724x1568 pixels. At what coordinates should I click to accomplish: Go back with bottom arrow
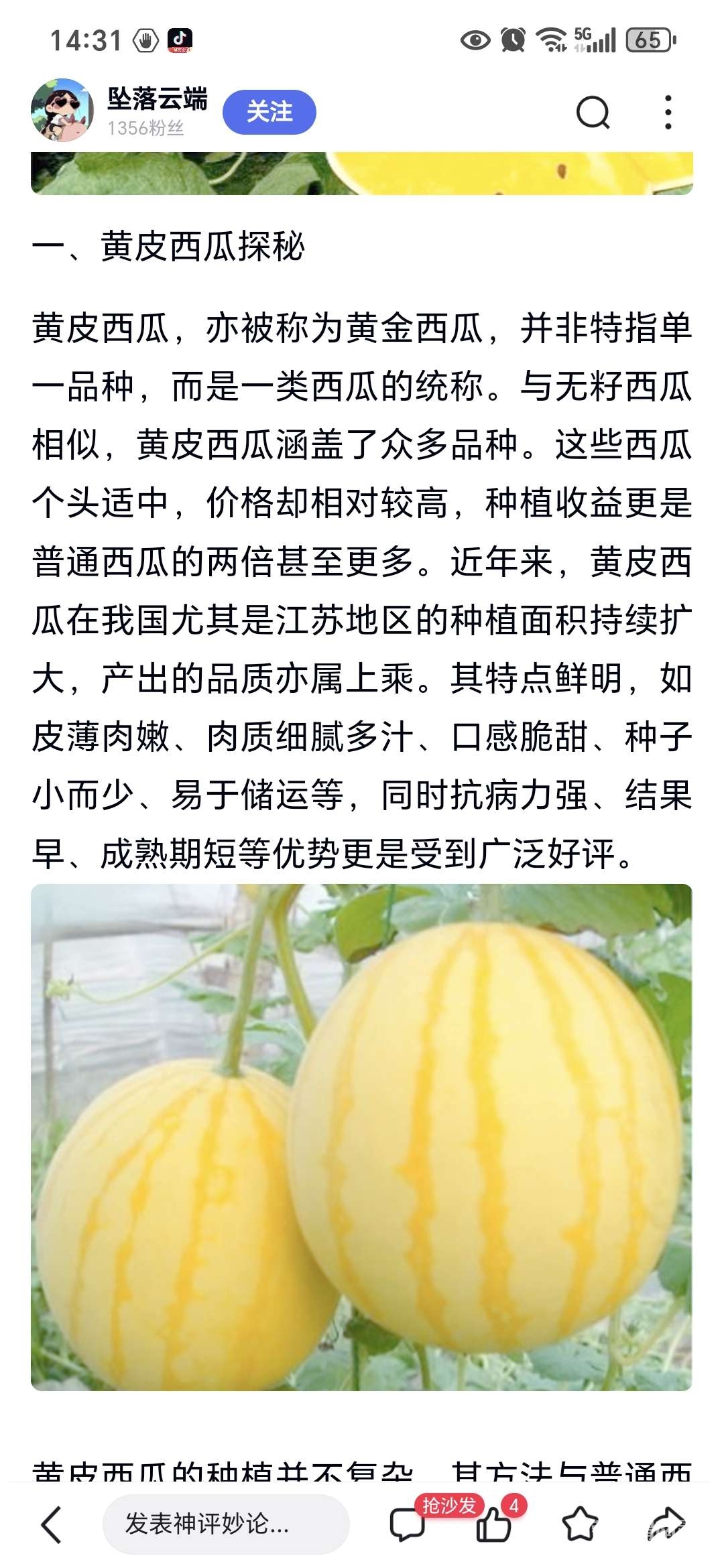51,1524
